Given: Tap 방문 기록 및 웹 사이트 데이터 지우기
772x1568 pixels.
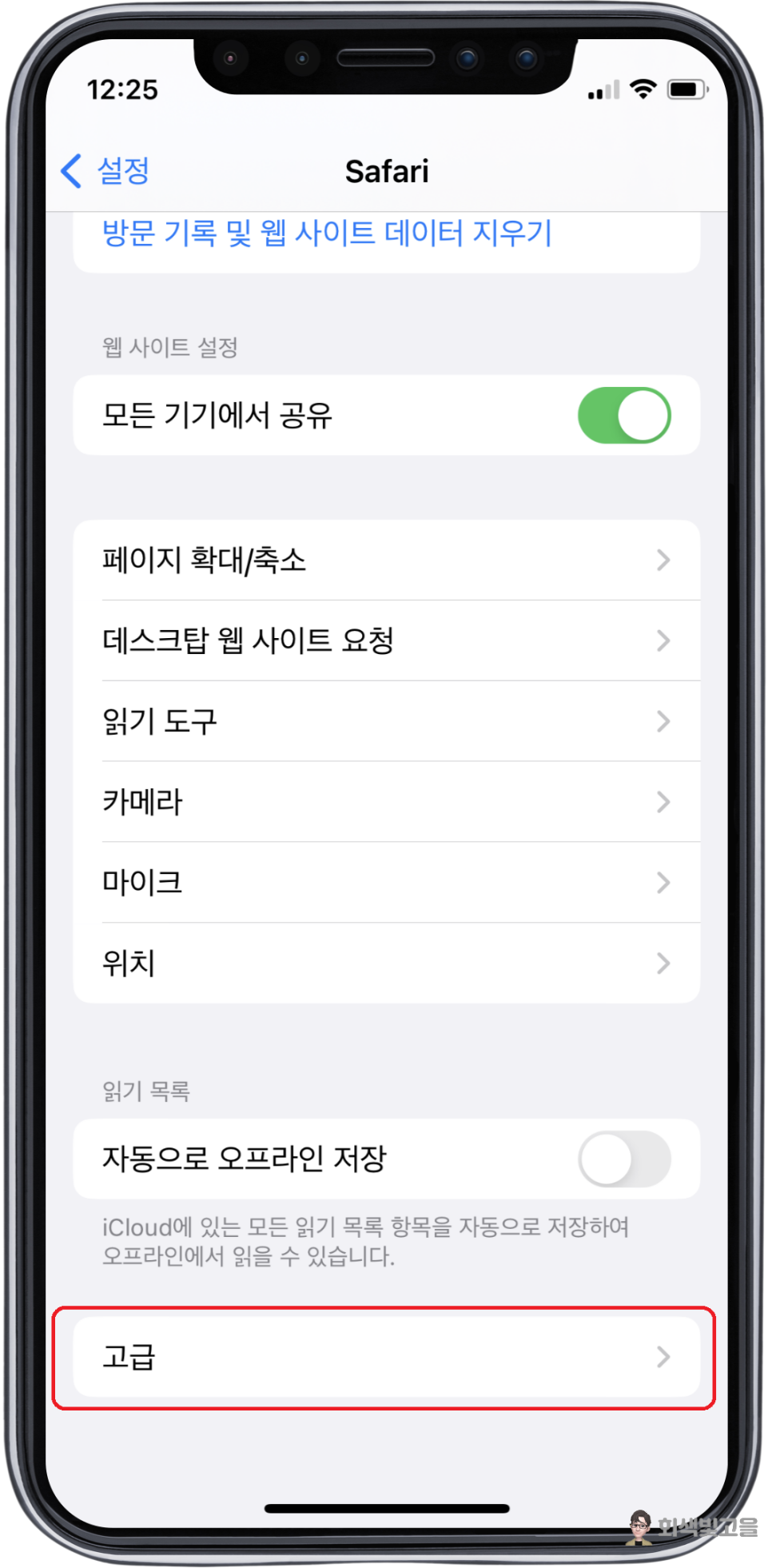Looking at the screenshot, I should coord(327,233).
